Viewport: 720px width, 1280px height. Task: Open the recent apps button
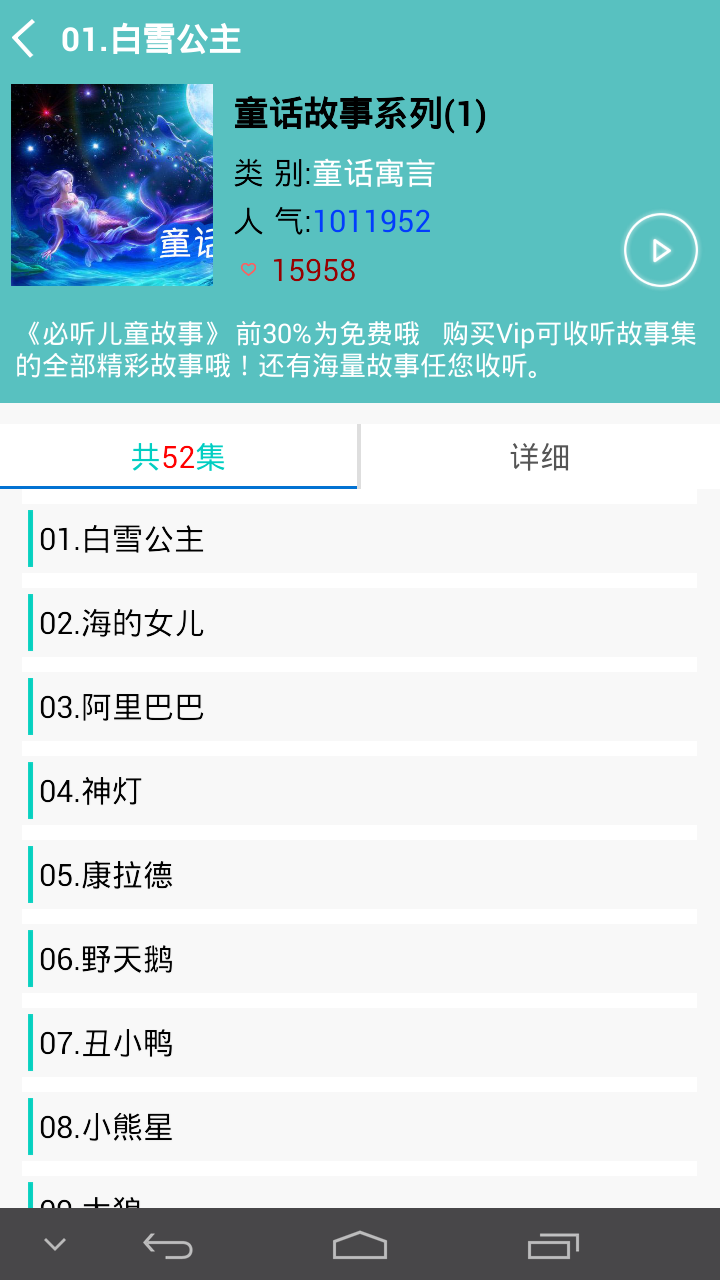[x=553, y=1245]
